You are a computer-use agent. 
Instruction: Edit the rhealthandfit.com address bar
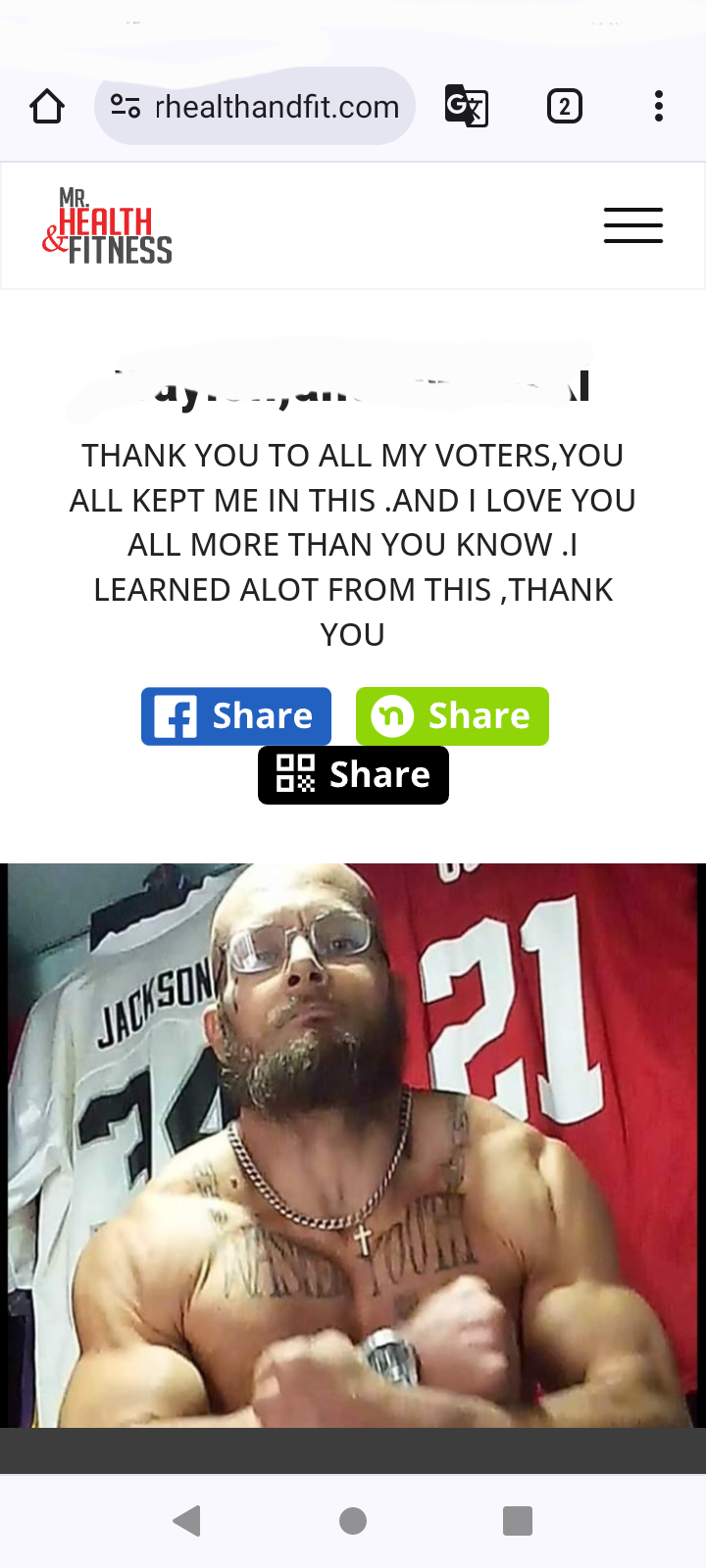tap(265, 106)
